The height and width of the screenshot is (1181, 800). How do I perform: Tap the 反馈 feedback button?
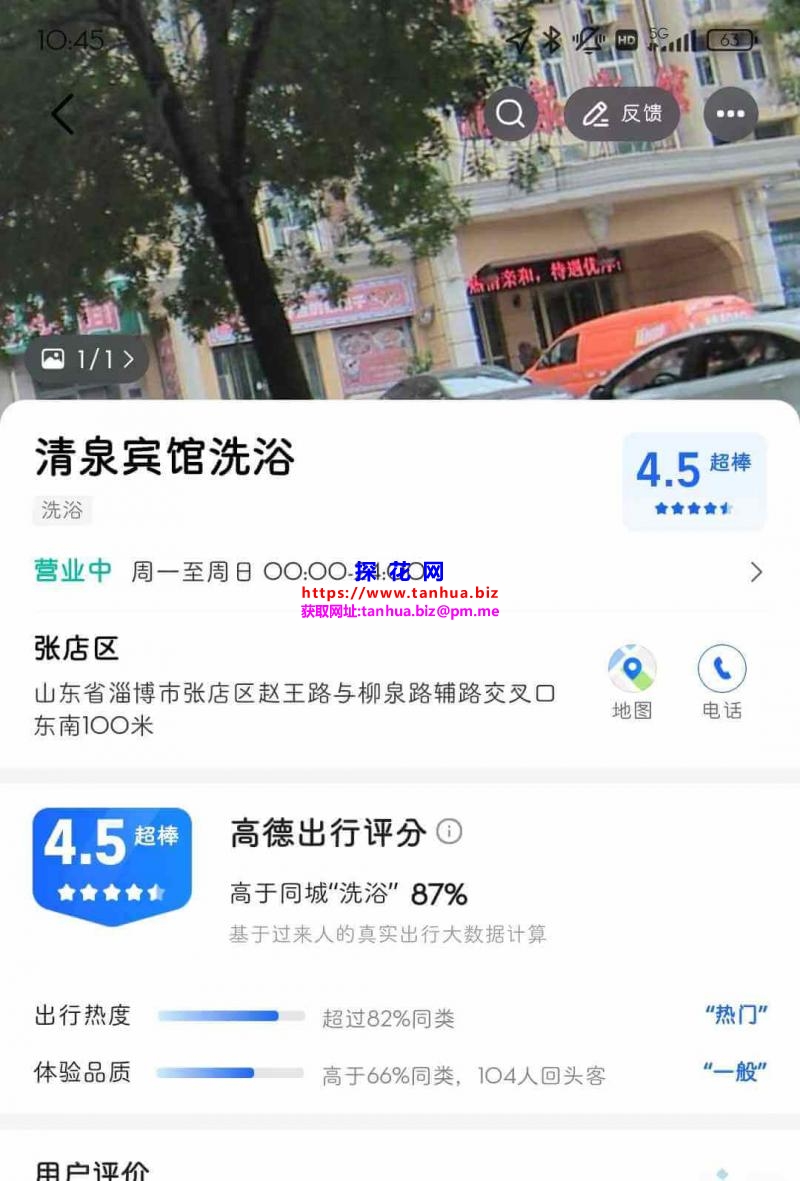[622, 114]
